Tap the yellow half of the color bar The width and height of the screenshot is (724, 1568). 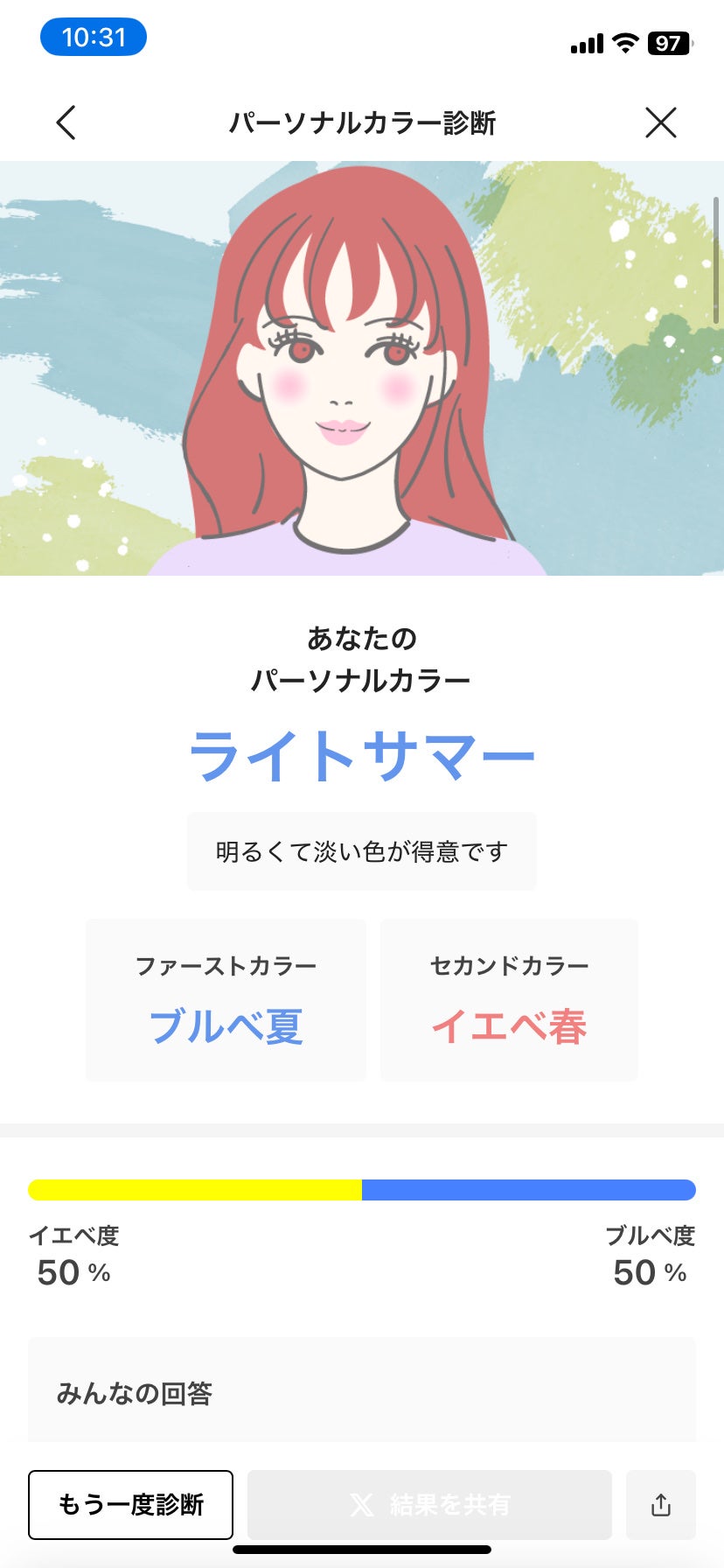(192, 1188)
